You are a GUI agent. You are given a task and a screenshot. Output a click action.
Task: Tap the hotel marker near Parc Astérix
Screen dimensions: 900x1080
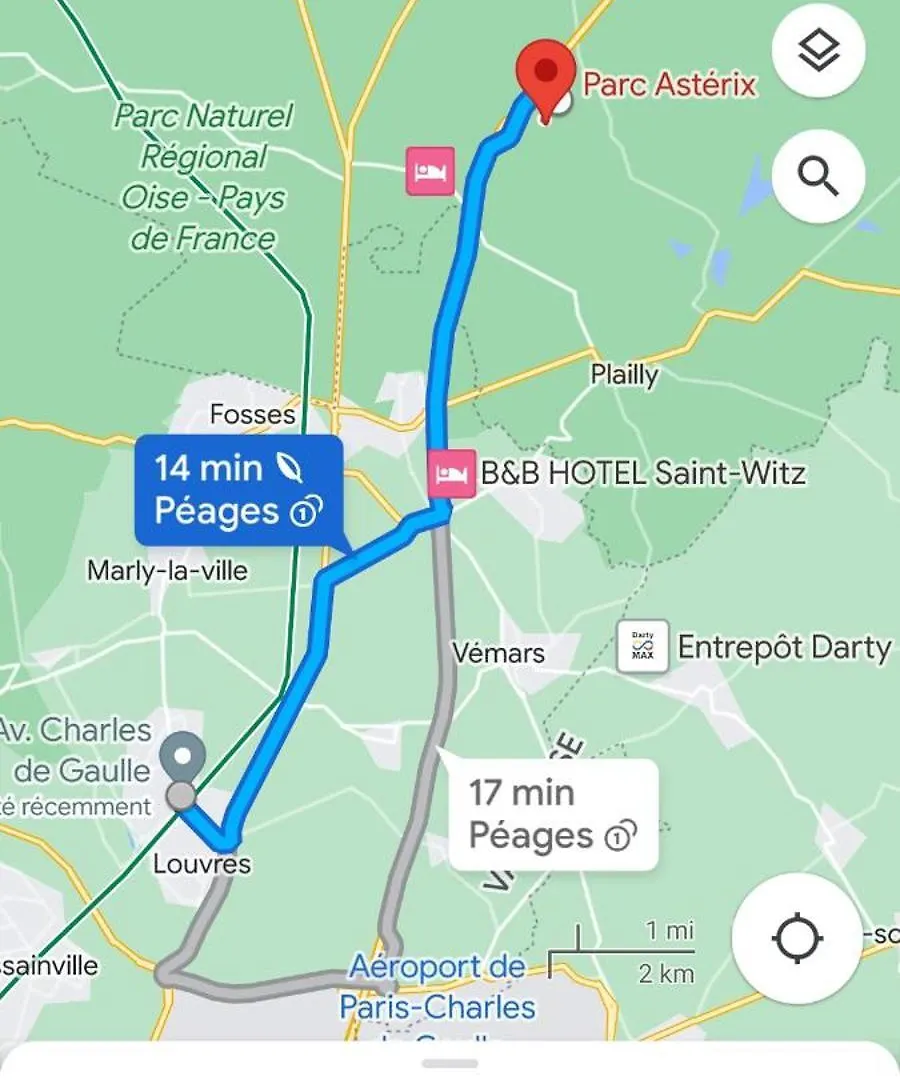[430, 171]
